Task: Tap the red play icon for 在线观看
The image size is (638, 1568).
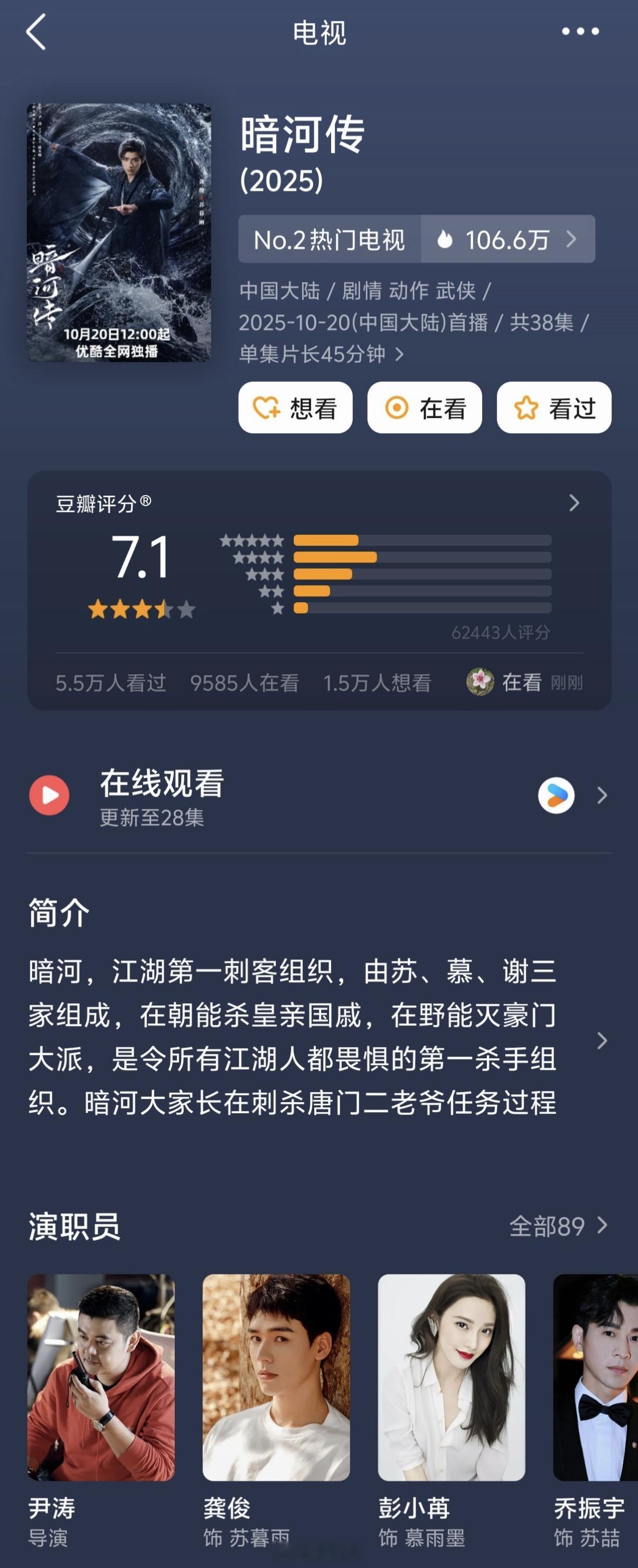Action: tap(49, 796)
